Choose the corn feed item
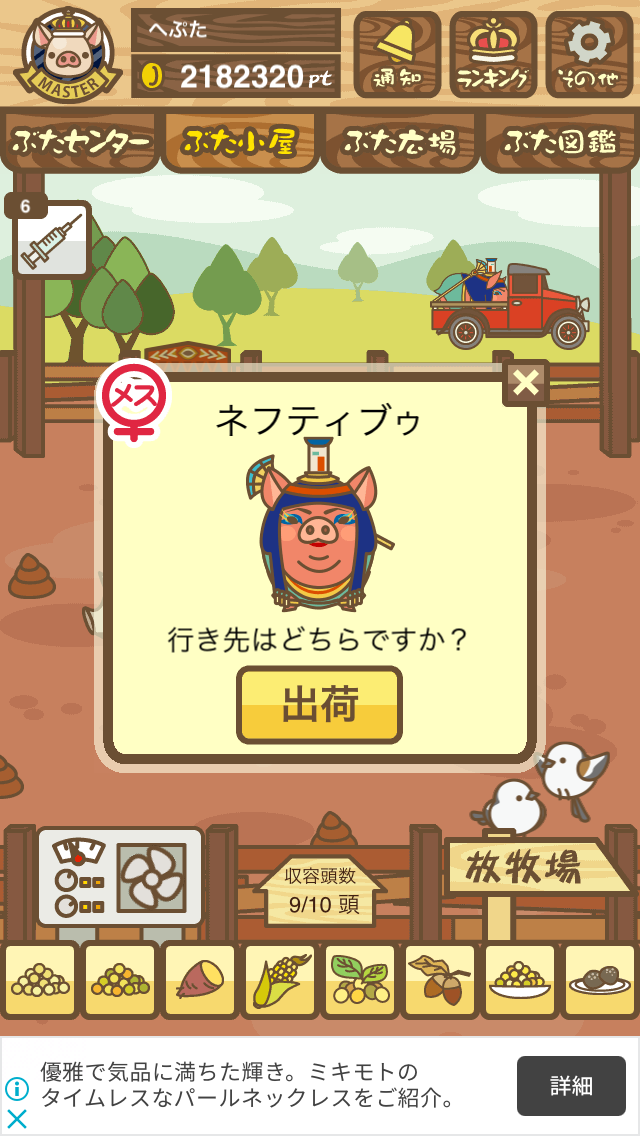 pyautogui.click(x=280, y=980)
